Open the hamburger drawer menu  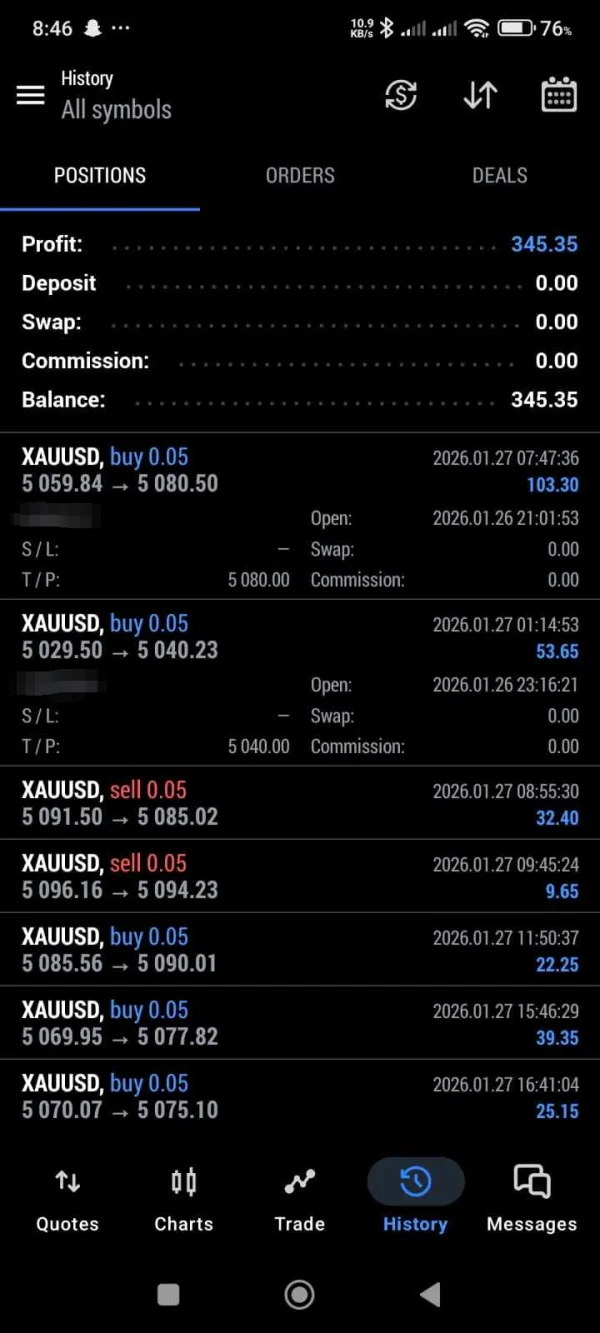[x=31, y=95]
